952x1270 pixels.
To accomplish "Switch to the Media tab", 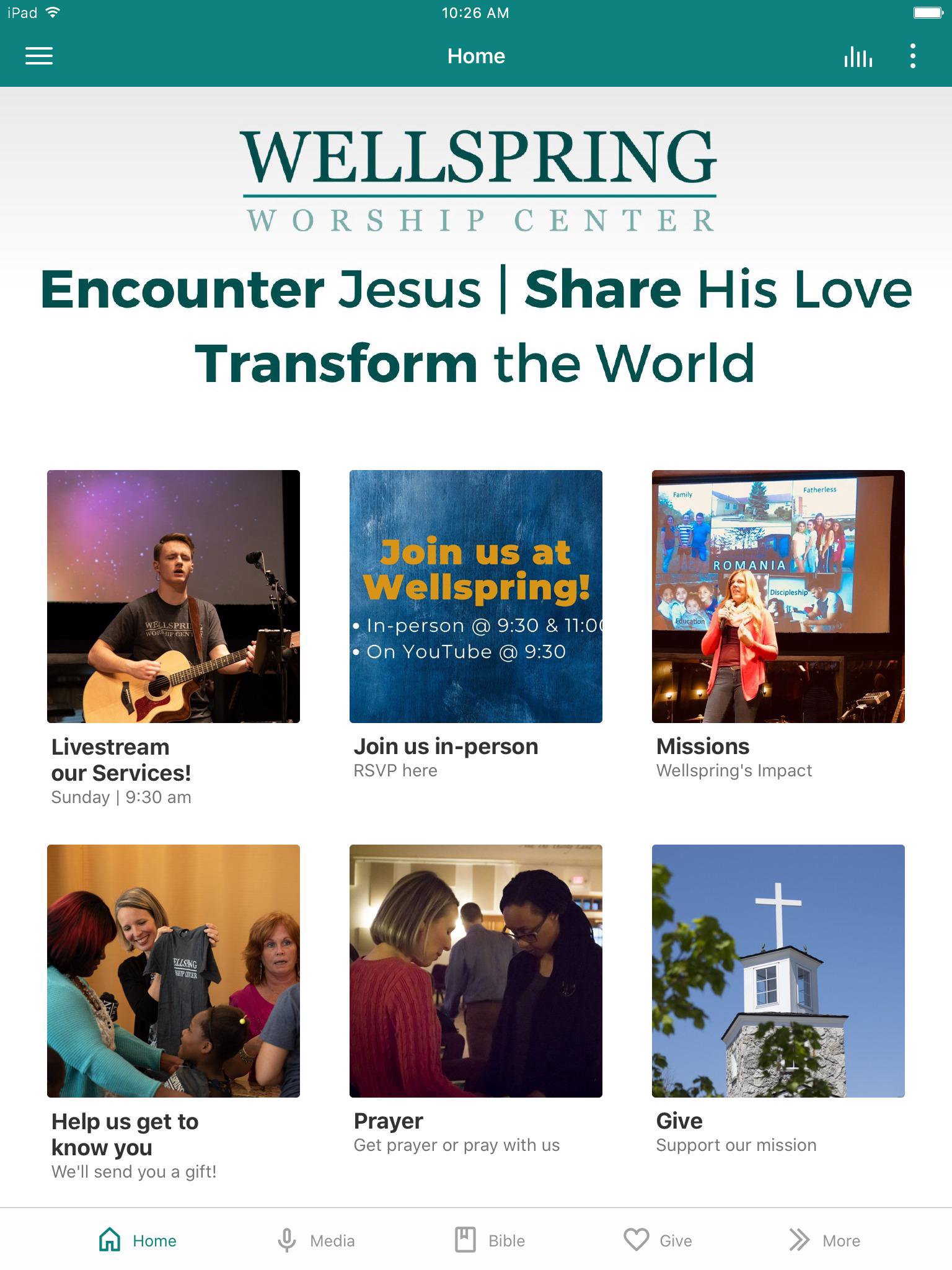I will point(316,1240).
